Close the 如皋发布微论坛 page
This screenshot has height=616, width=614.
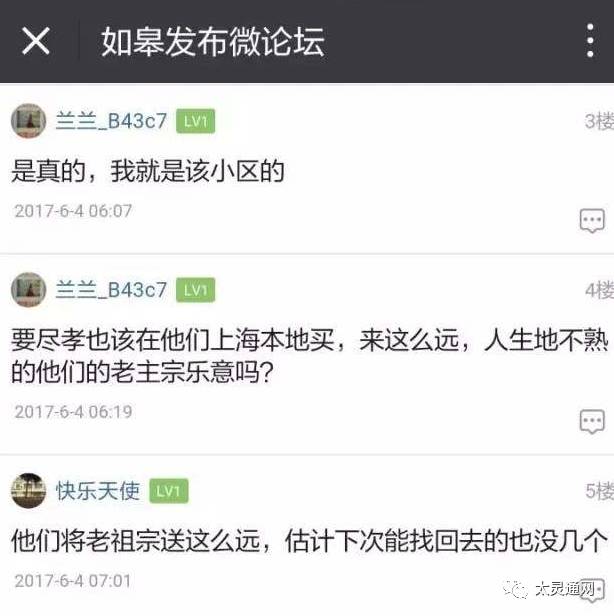point(36,41)
